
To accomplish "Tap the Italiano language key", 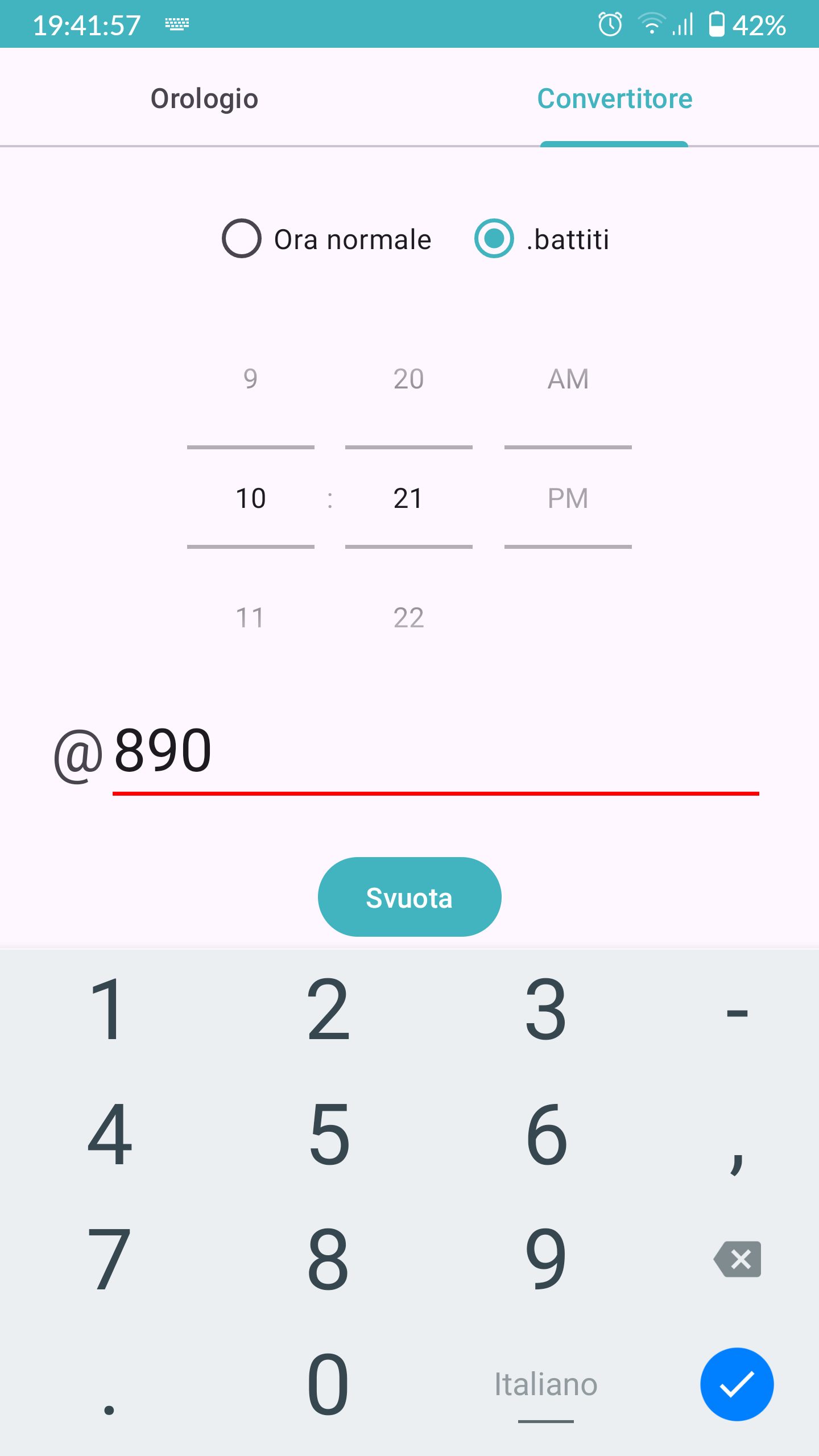I will [x=545, y=1384].
